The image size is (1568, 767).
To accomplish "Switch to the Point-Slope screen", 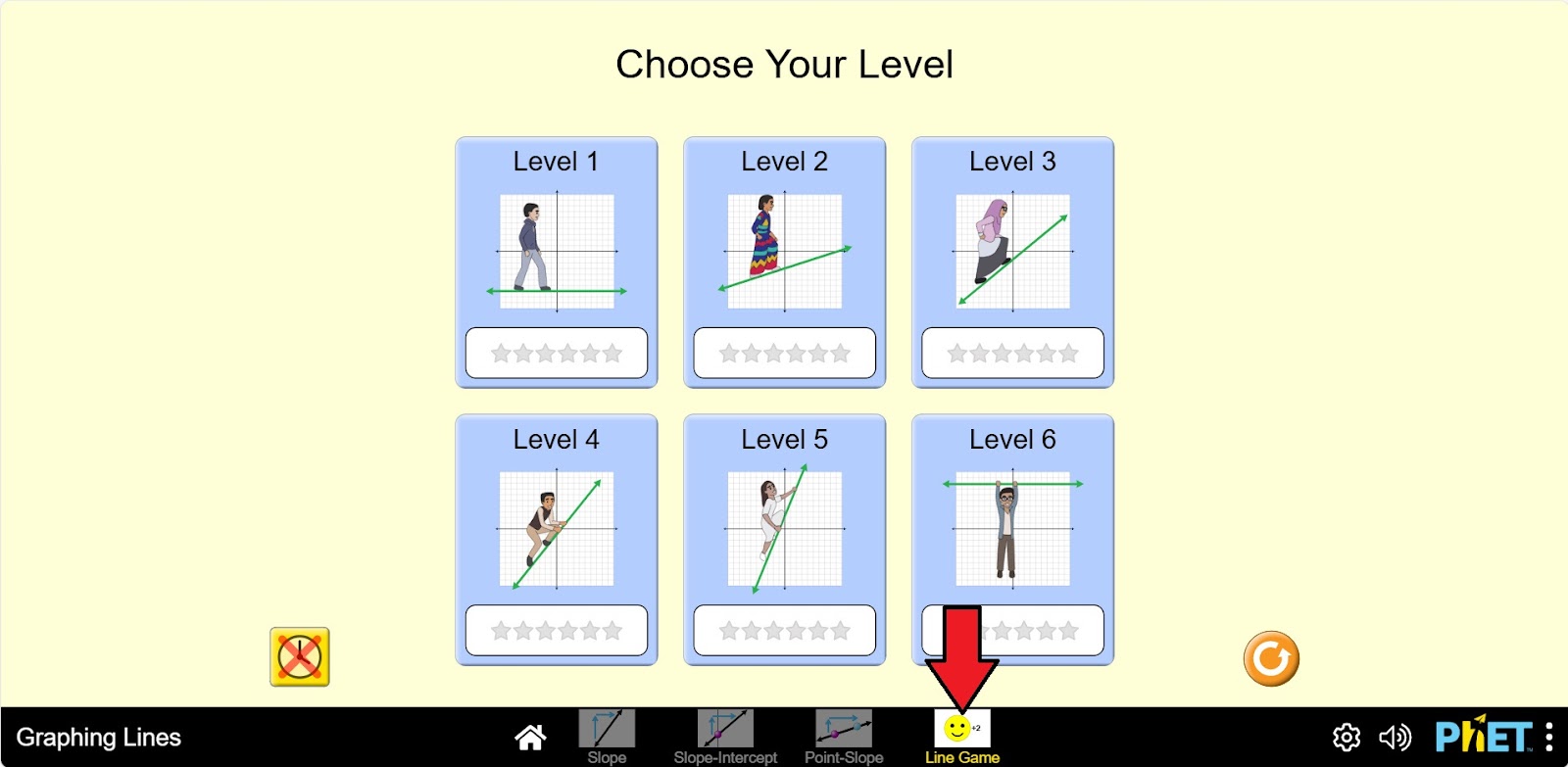I will (x=844, y=737).
